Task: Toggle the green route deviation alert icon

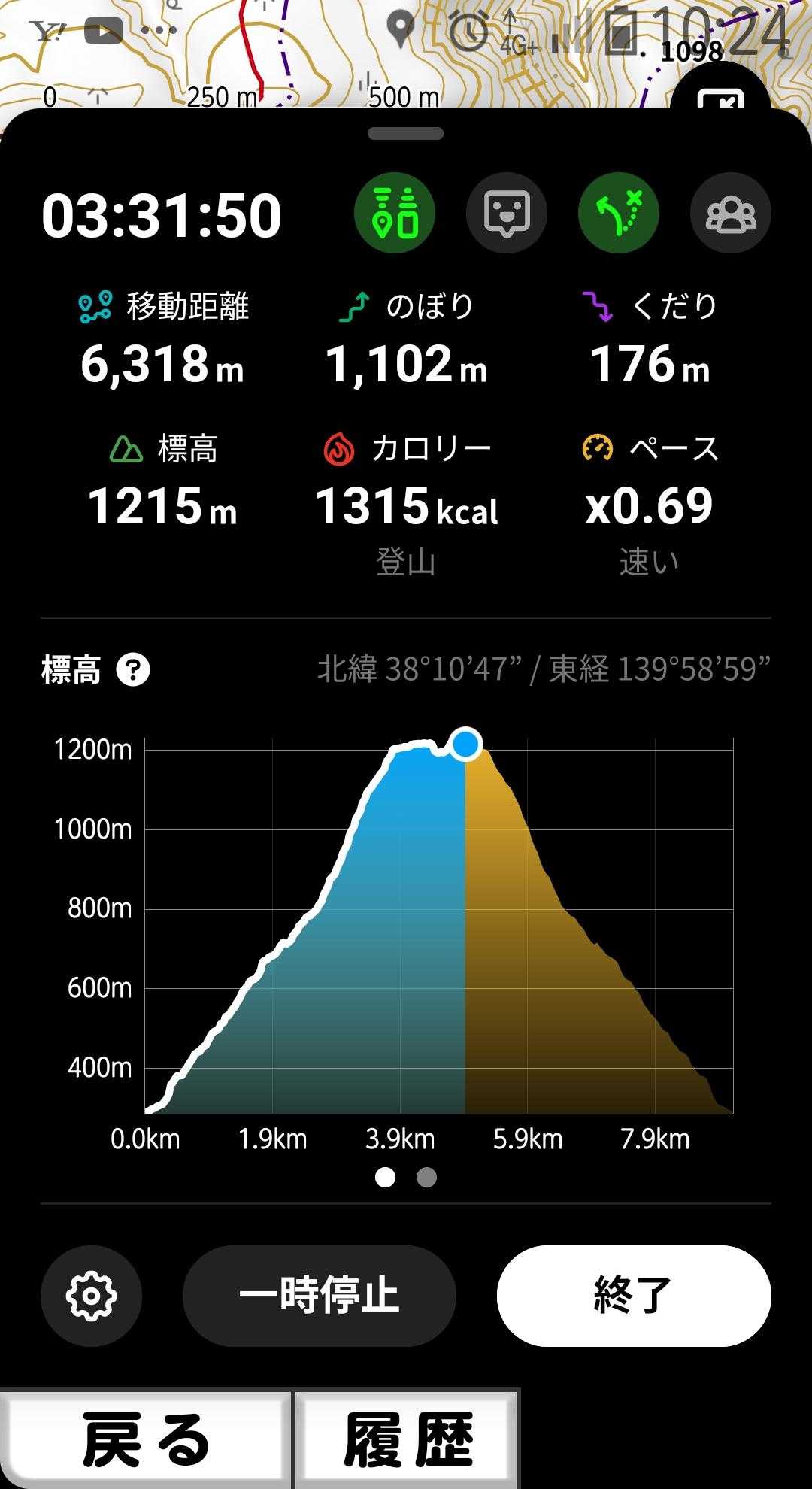Action: 618,214
